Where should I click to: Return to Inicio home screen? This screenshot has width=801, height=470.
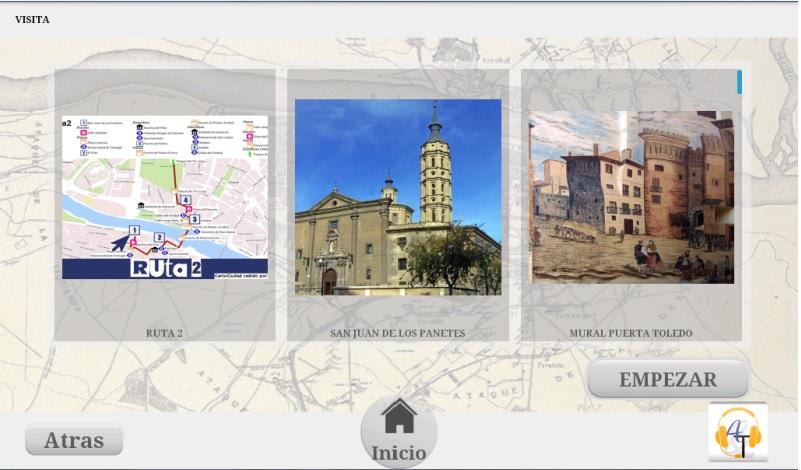(399, 432)
